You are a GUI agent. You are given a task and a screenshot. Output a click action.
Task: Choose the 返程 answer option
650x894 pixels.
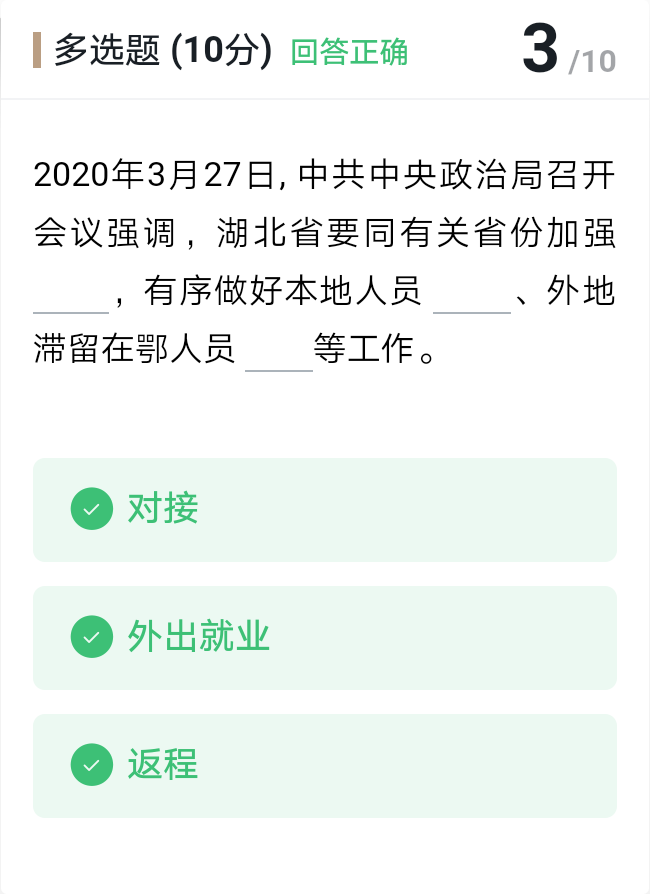click(324, 766)
